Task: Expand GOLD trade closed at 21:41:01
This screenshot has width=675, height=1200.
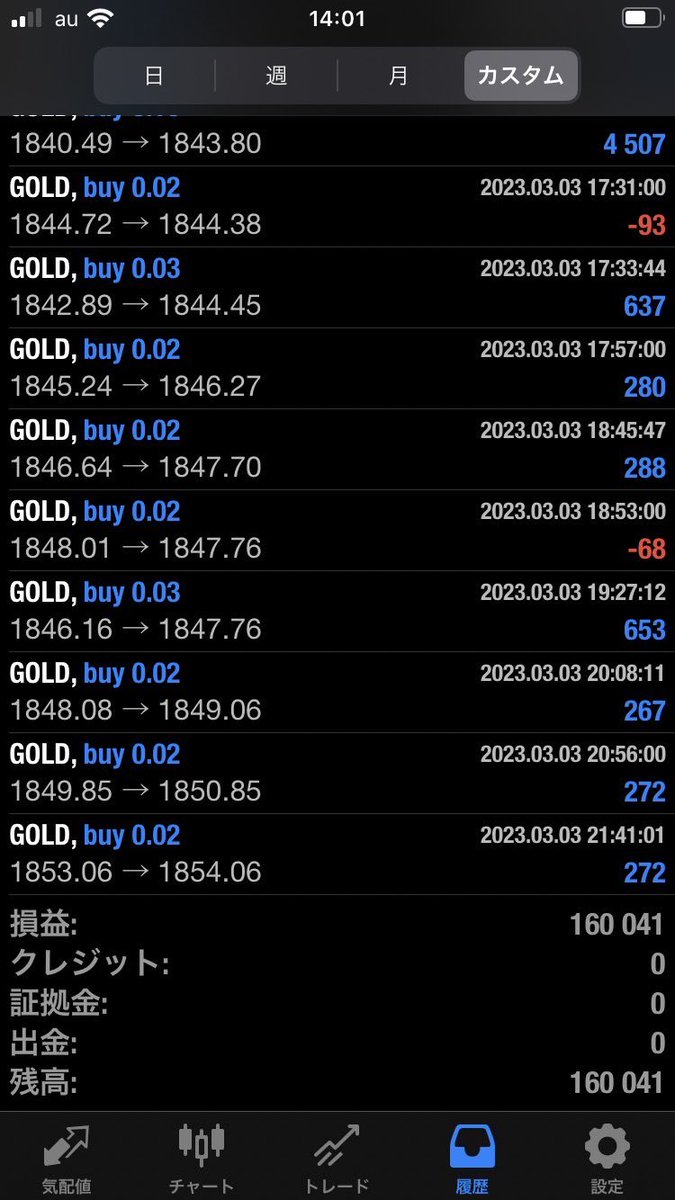Action: 337,854
